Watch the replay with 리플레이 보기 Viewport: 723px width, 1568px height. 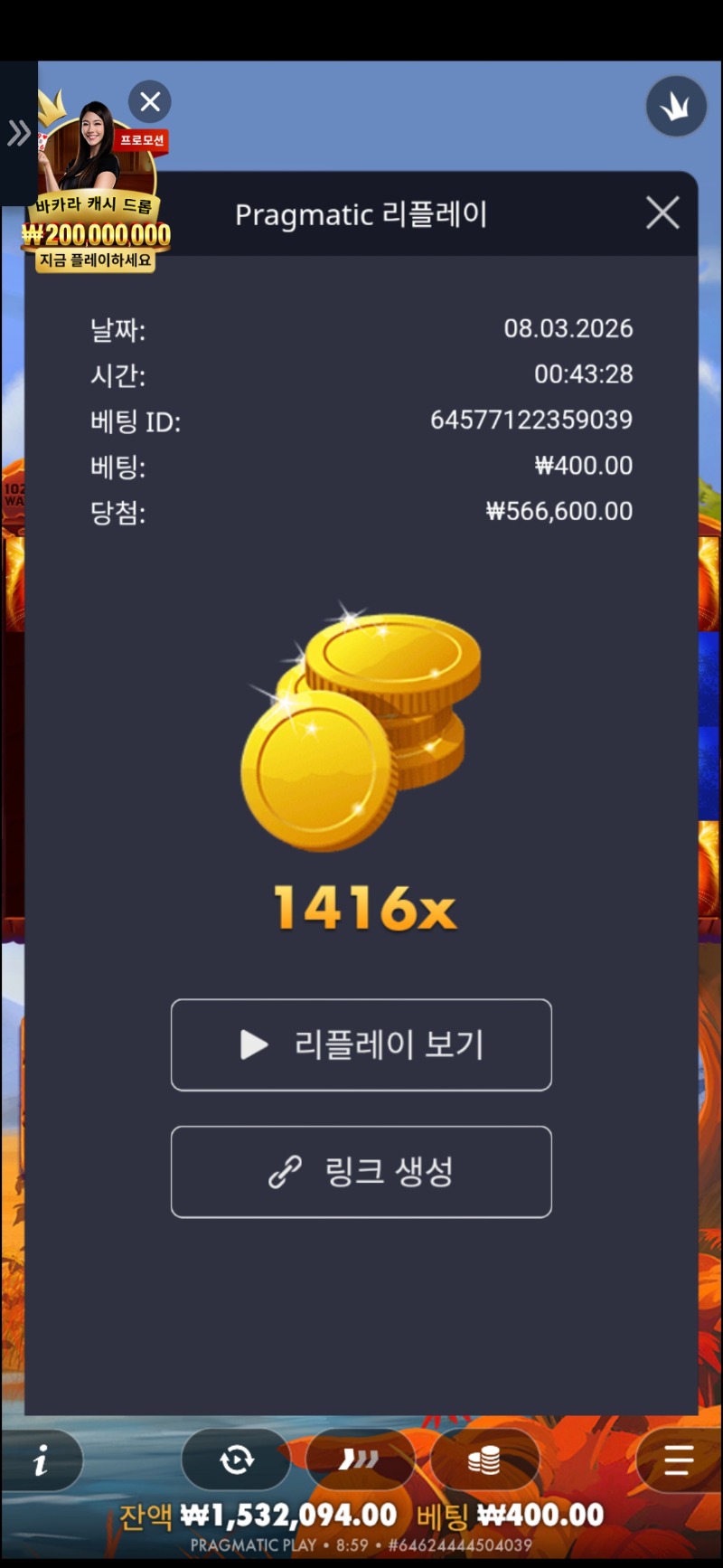point(361,1044)
